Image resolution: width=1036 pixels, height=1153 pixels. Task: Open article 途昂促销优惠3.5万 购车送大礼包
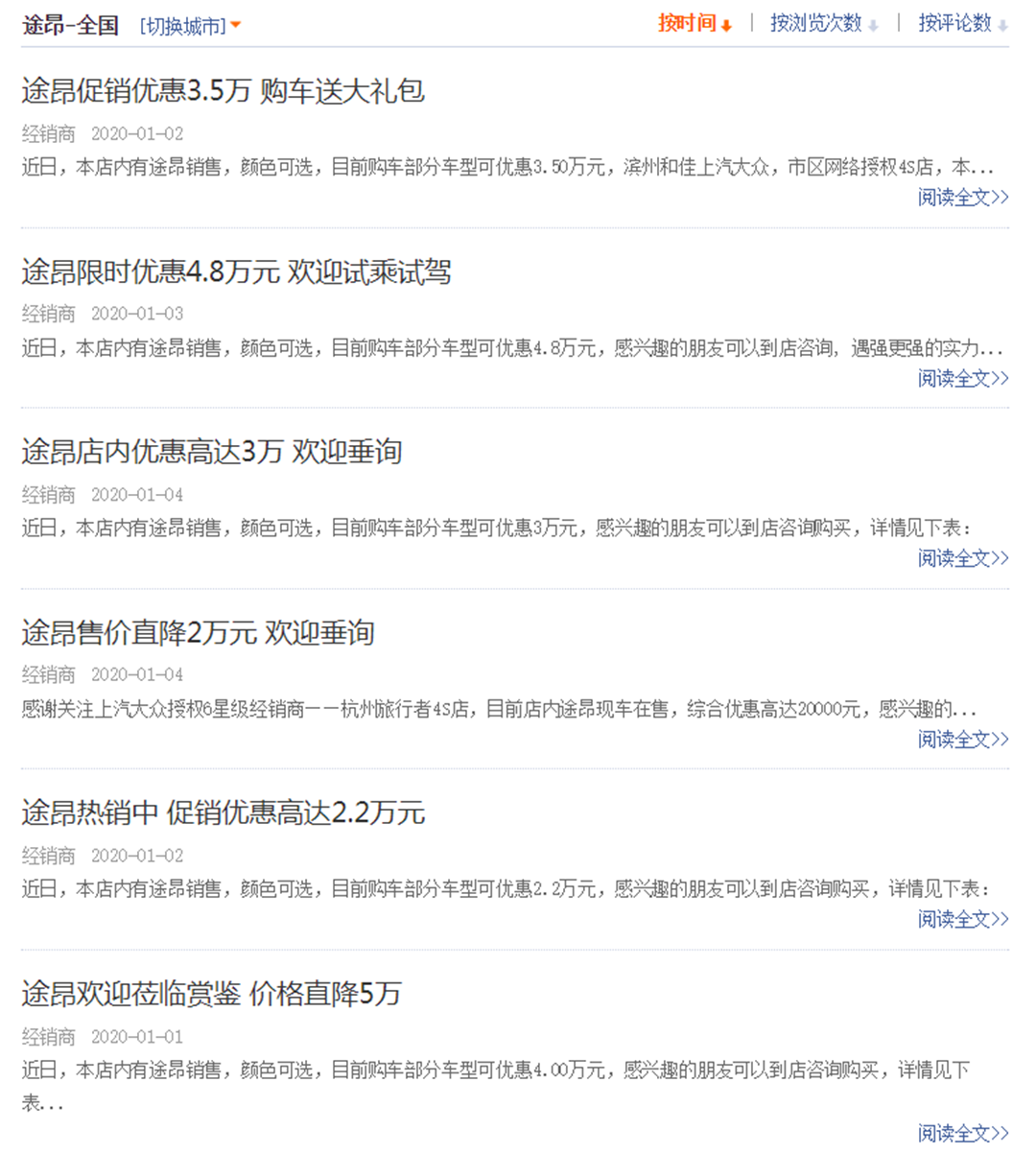click(x=223, y=91)
